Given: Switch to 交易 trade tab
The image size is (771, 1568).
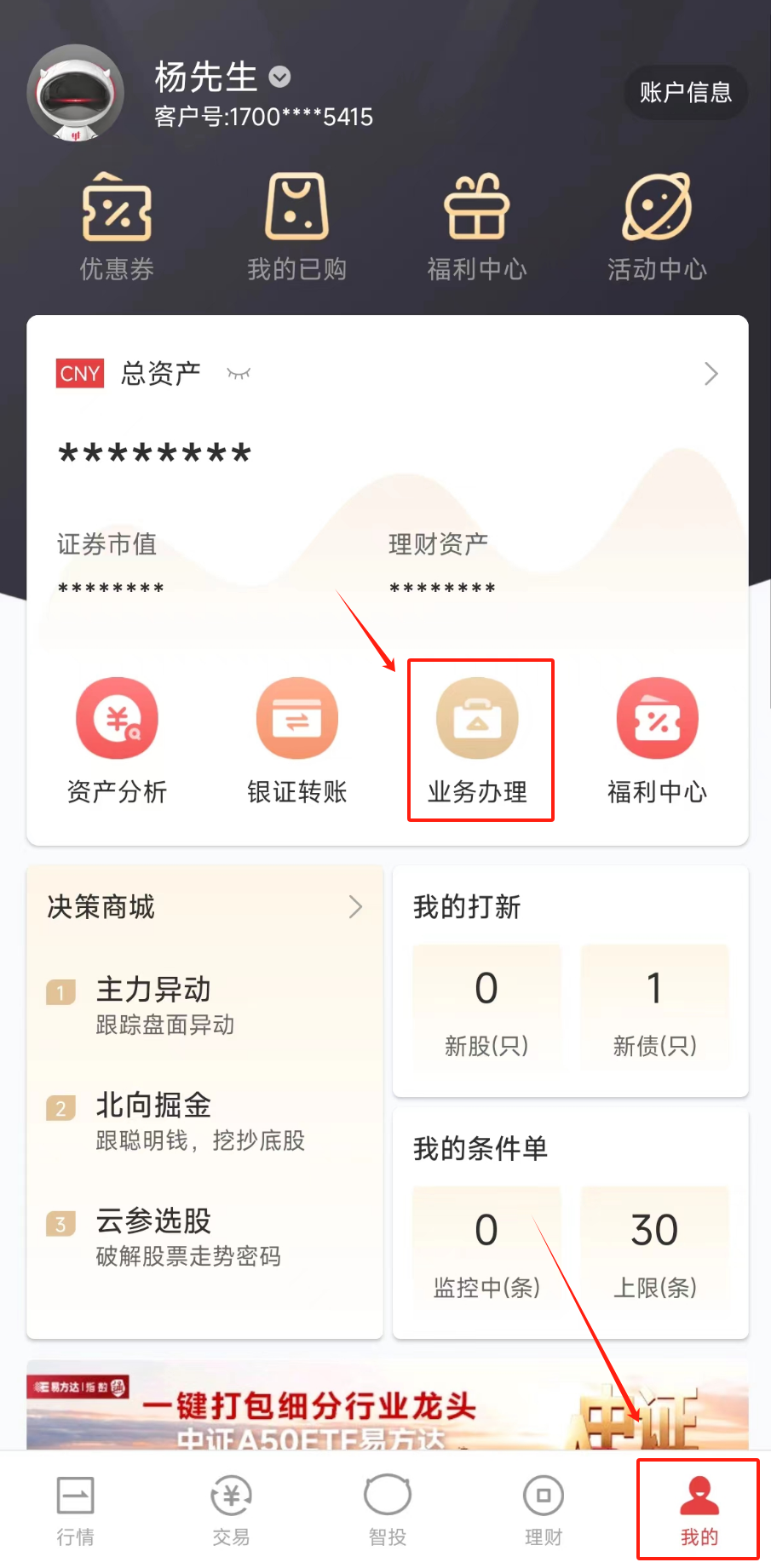Looking at the screenshot, I should coord(231,1509).
